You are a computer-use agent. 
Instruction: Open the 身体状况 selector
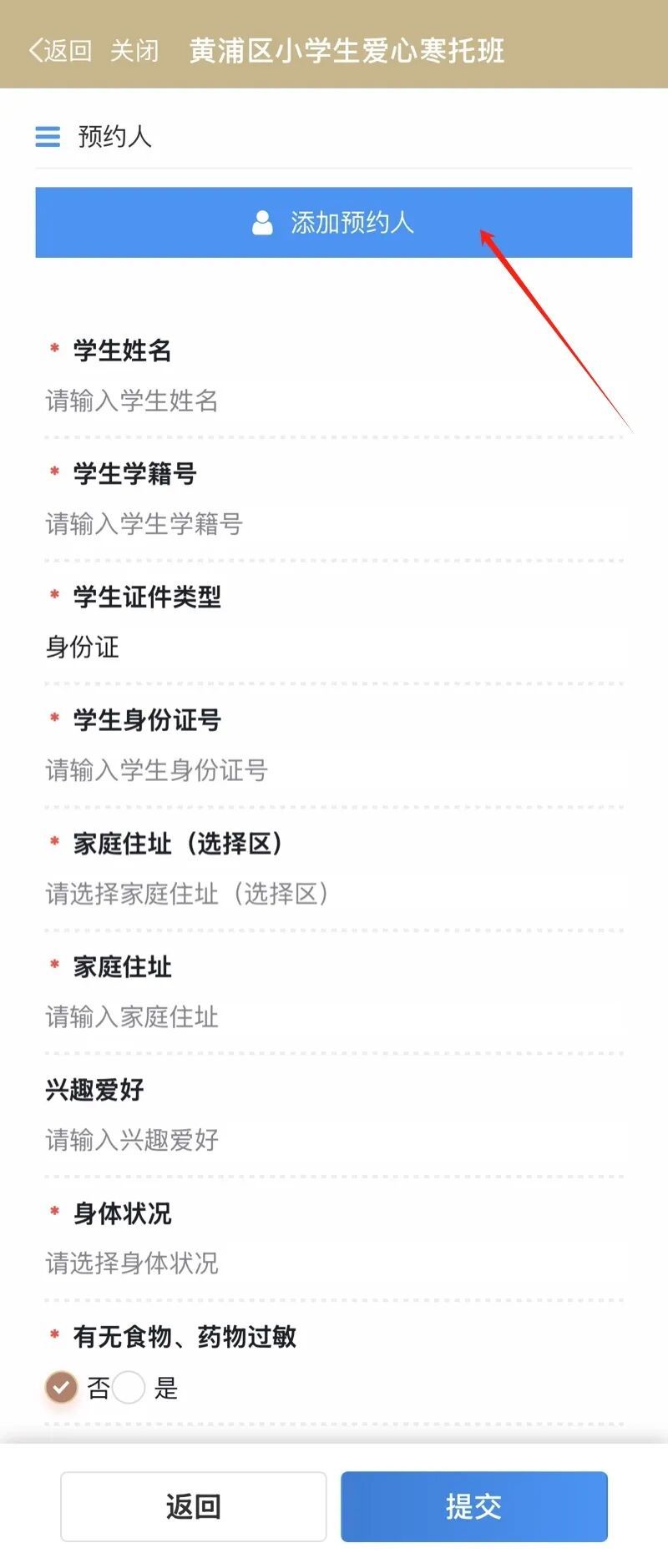334,1263
